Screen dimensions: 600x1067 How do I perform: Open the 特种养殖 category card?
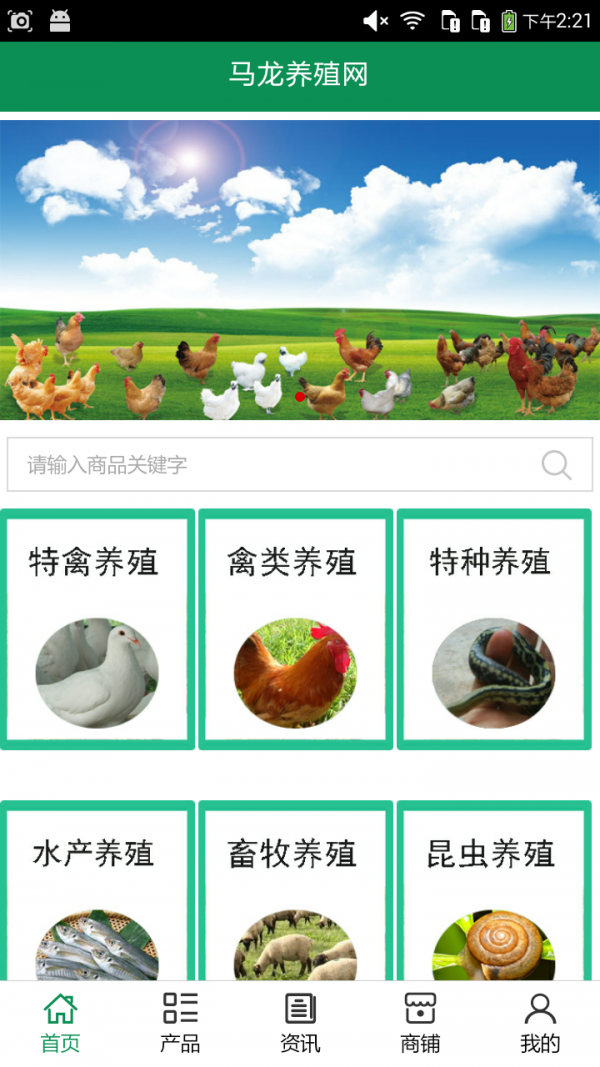click(x=493, y=629)
